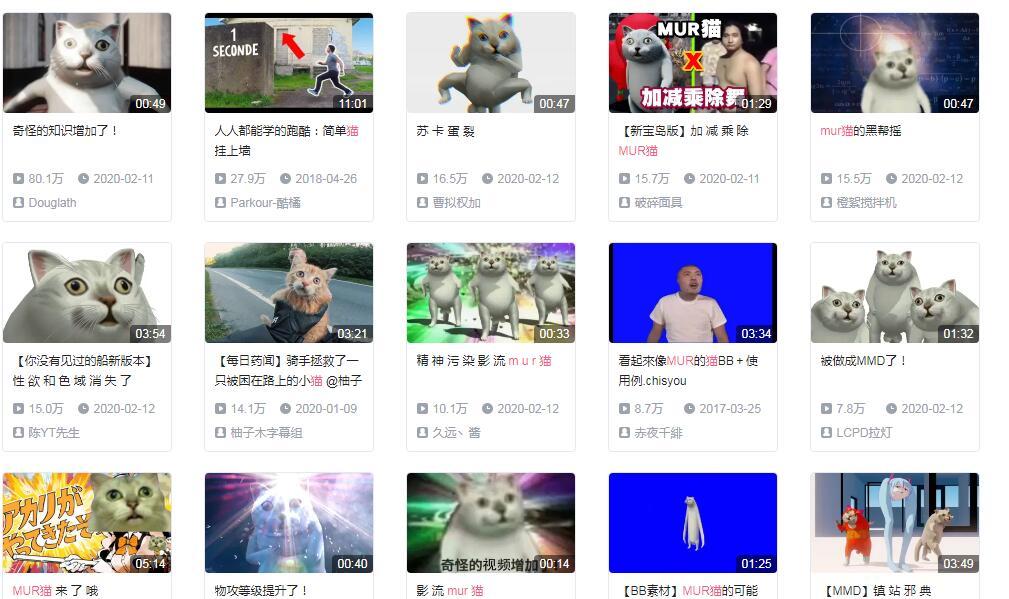The width and height of the screenshot is (1009, 599).
Task: Play the parkour video 人人都能学的跑酷
Action: coord(288,62)
